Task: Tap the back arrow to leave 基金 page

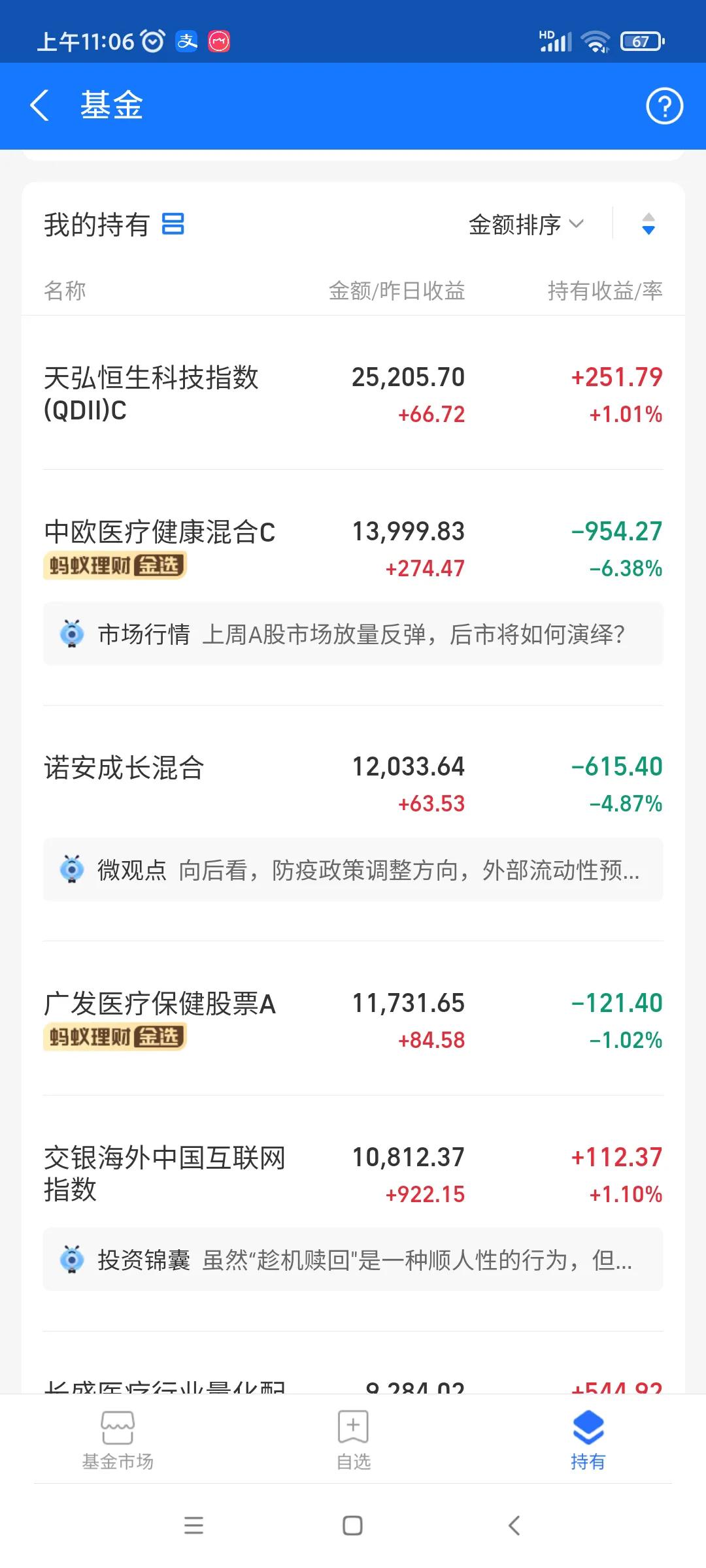Action: [41, 106]
